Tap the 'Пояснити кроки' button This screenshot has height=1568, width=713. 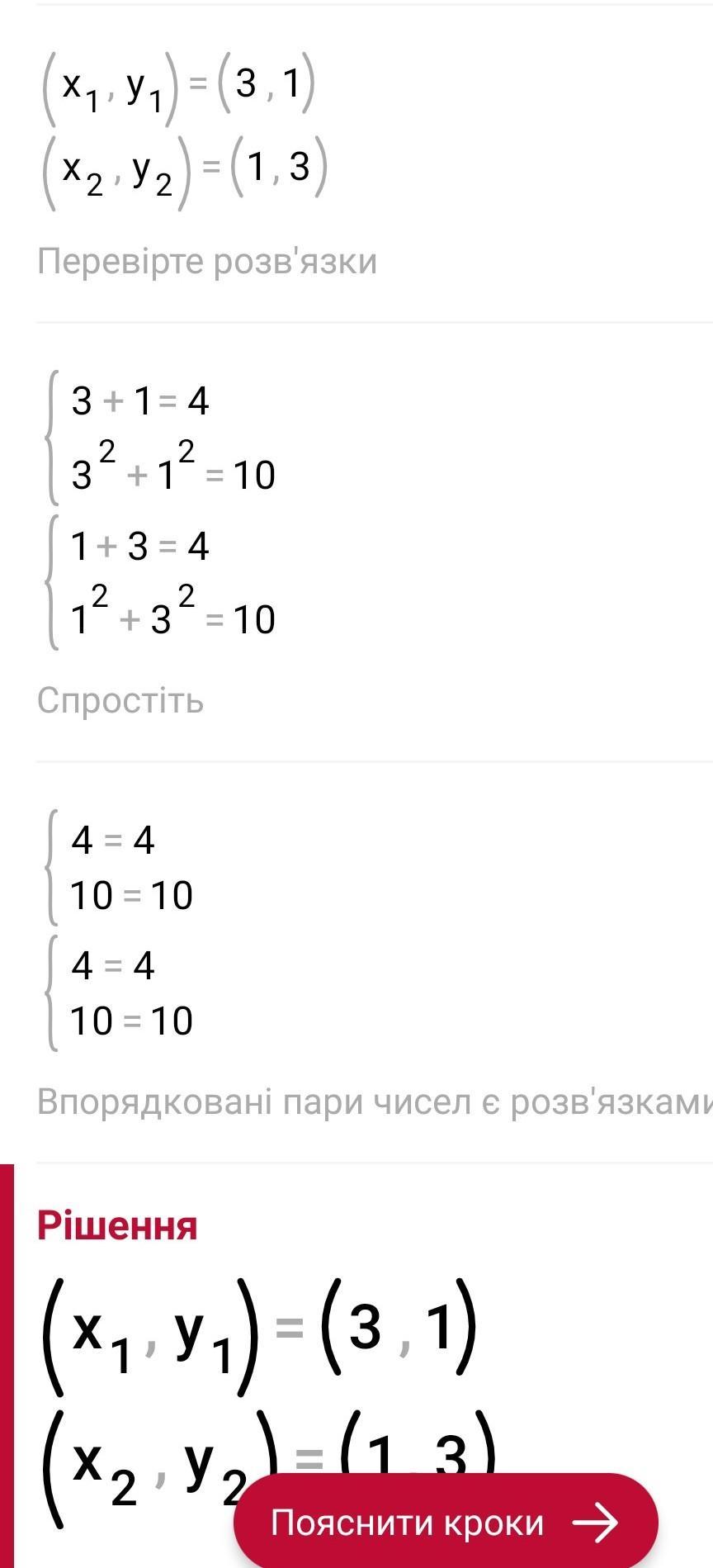pos(446,1522)
